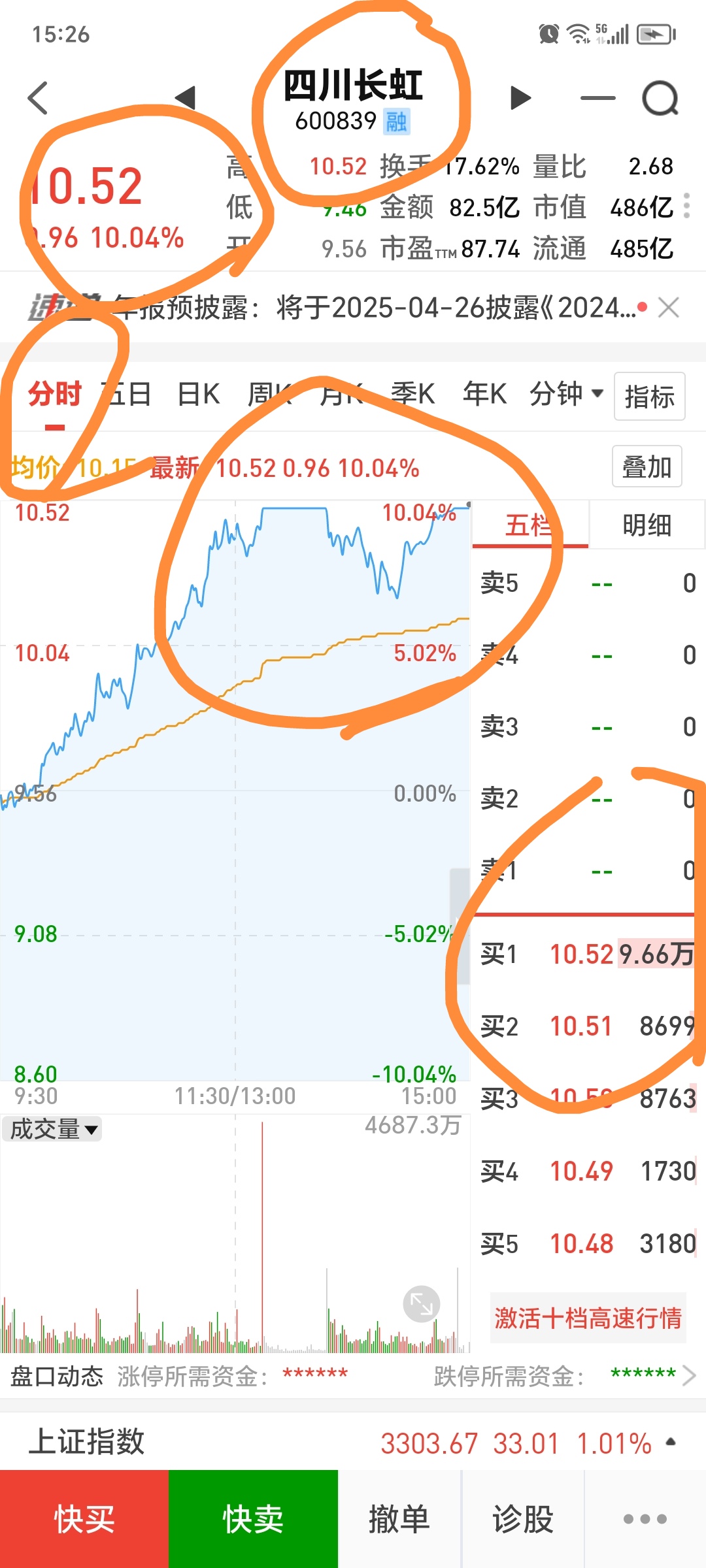Open the vertical dots menu near 市值
This screenshot has width=706, height=1568.
coord(685,206)
